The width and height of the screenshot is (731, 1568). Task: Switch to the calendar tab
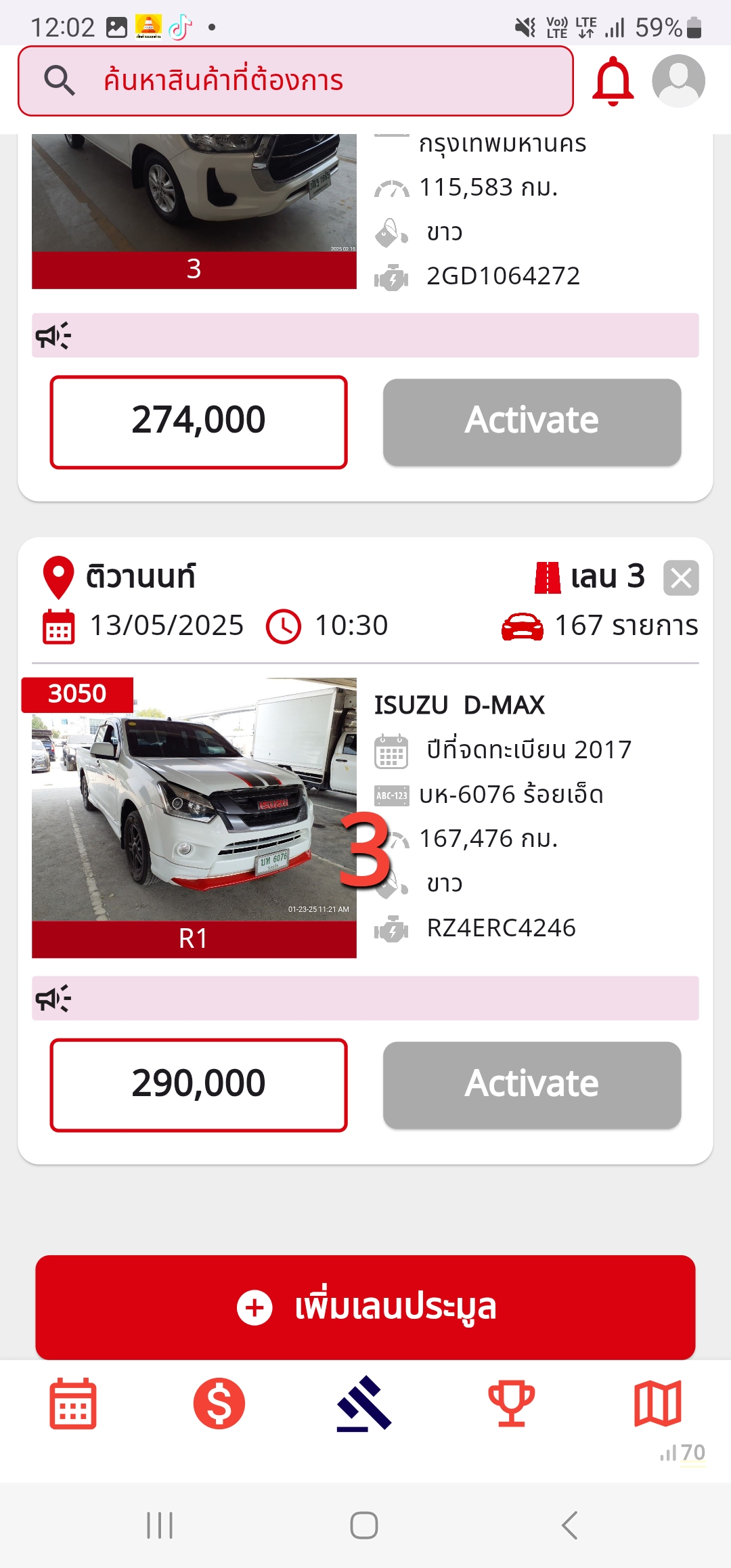pyautogui.click(x=73, y=1403)
